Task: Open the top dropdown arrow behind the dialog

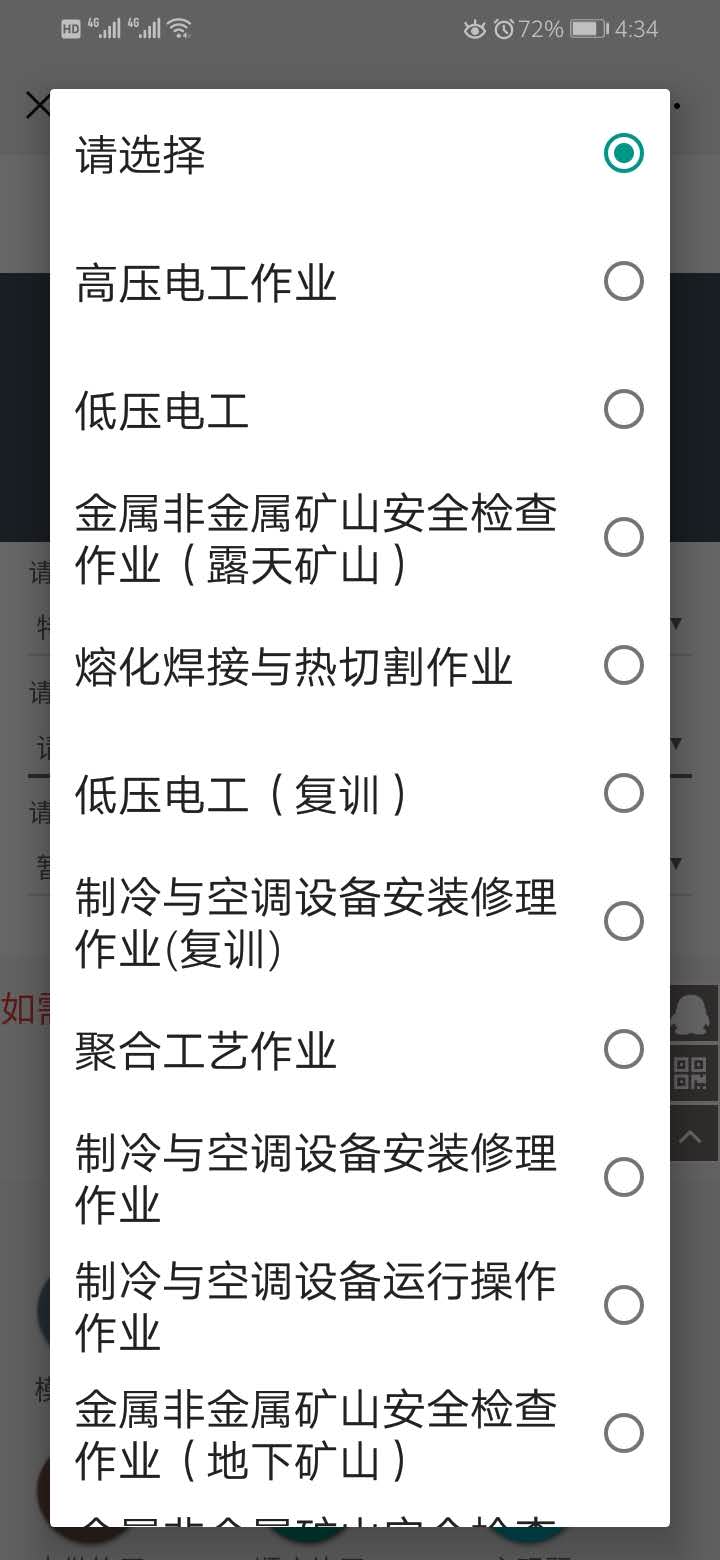Action: pyautogui.click(x=676, y=623)
